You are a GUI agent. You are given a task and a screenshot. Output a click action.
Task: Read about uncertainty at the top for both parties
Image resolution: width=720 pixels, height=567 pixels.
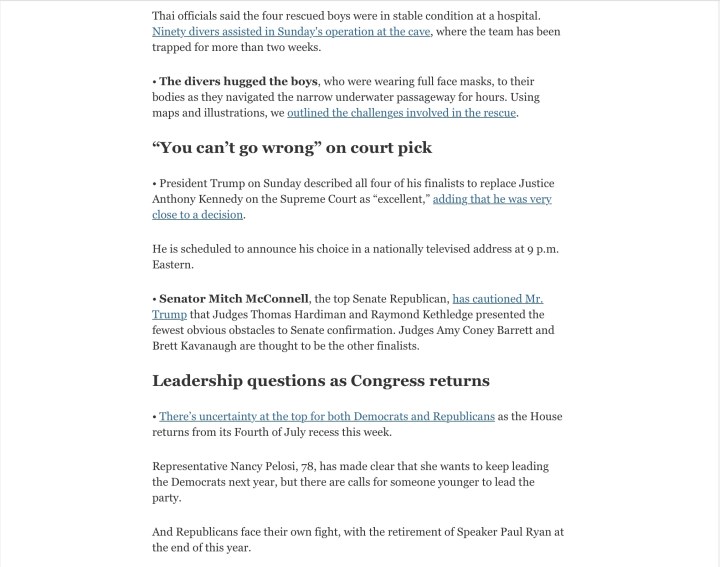tap(326, 416)
